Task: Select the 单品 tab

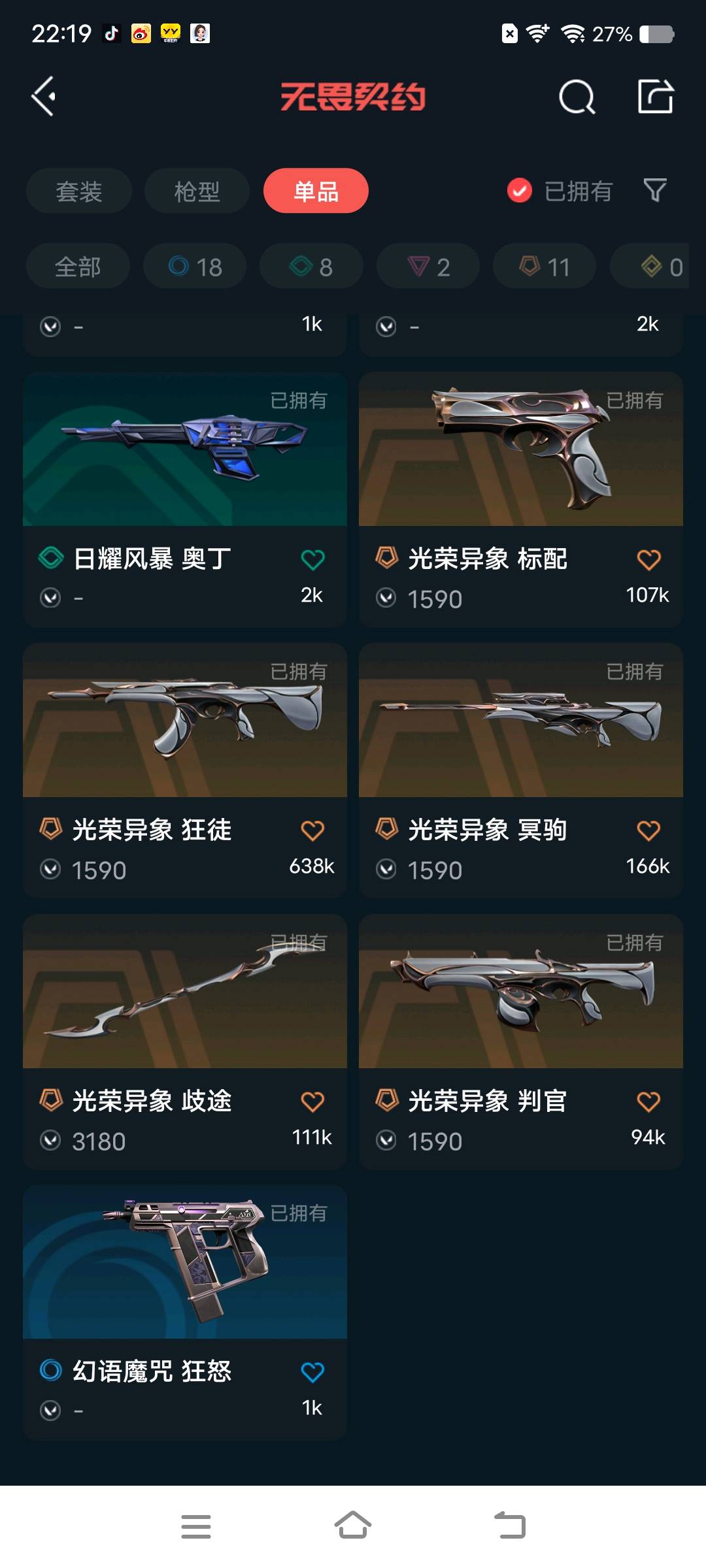Action: 316,191
